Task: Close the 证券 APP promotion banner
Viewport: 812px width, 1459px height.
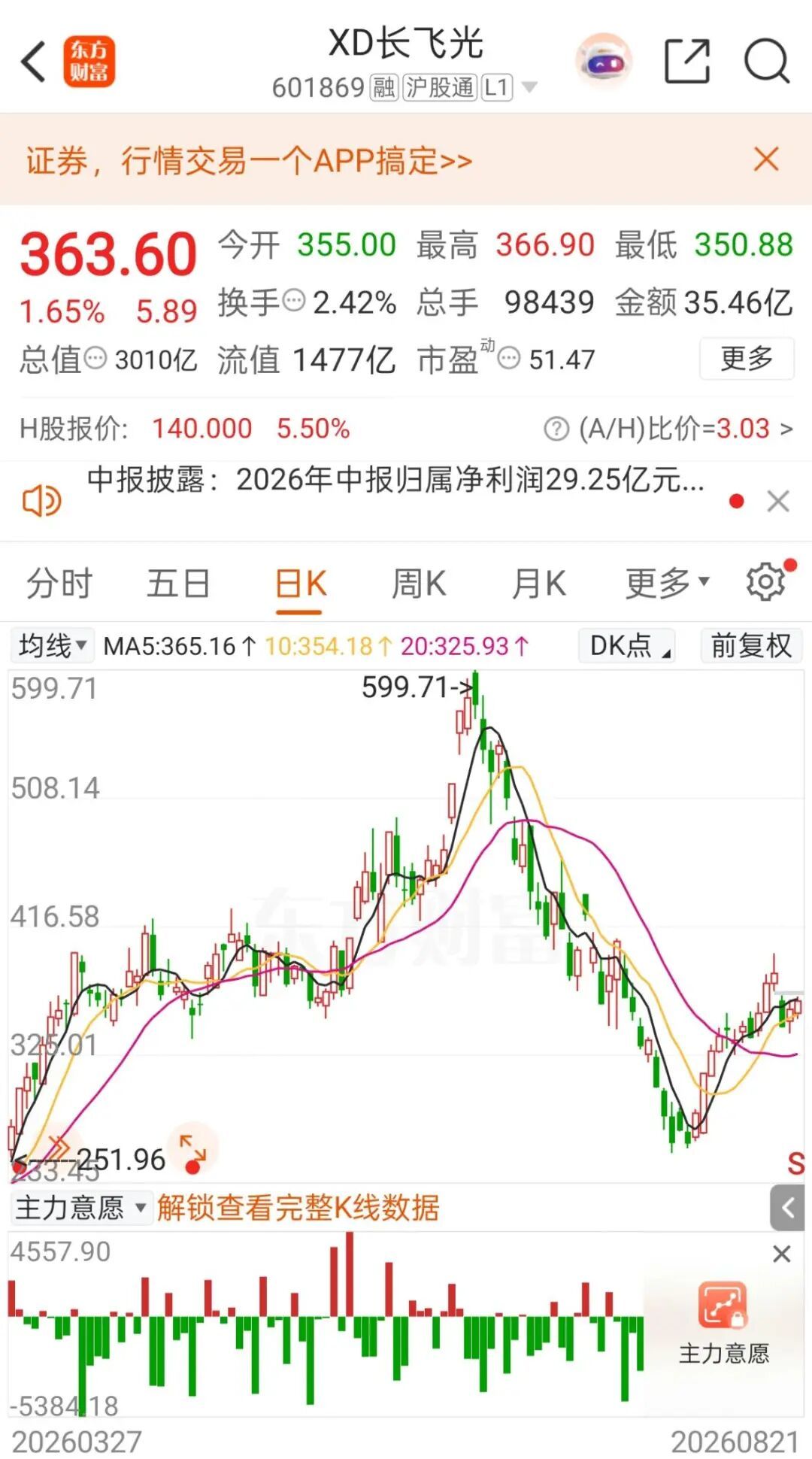Action: 766,159
